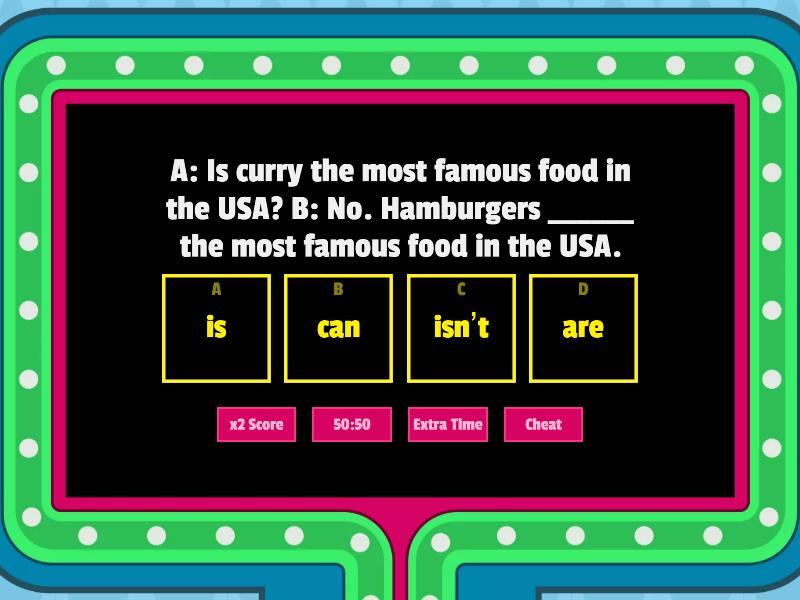
Task: Select answer A: is
Action: pyautogui.click(x=216, y=328)
